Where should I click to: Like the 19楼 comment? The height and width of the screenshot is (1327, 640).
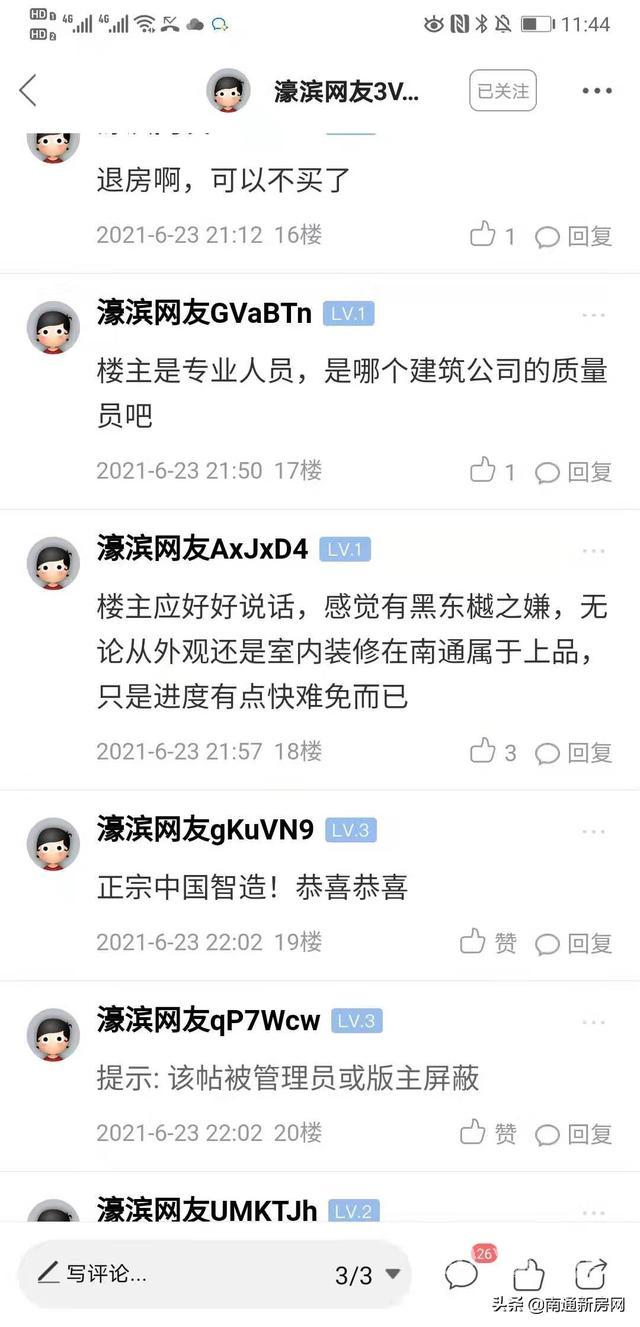tap(487, 942)
